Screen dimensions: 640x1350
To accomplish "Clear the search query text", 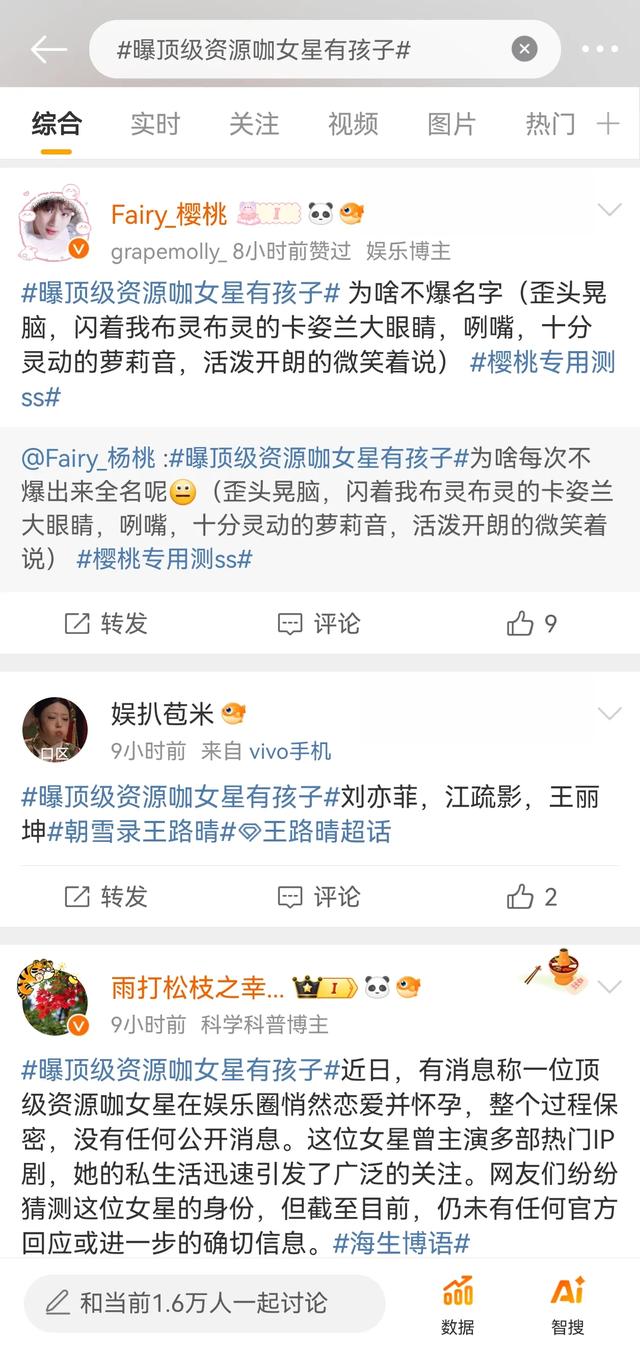I will tap(524, 49).
